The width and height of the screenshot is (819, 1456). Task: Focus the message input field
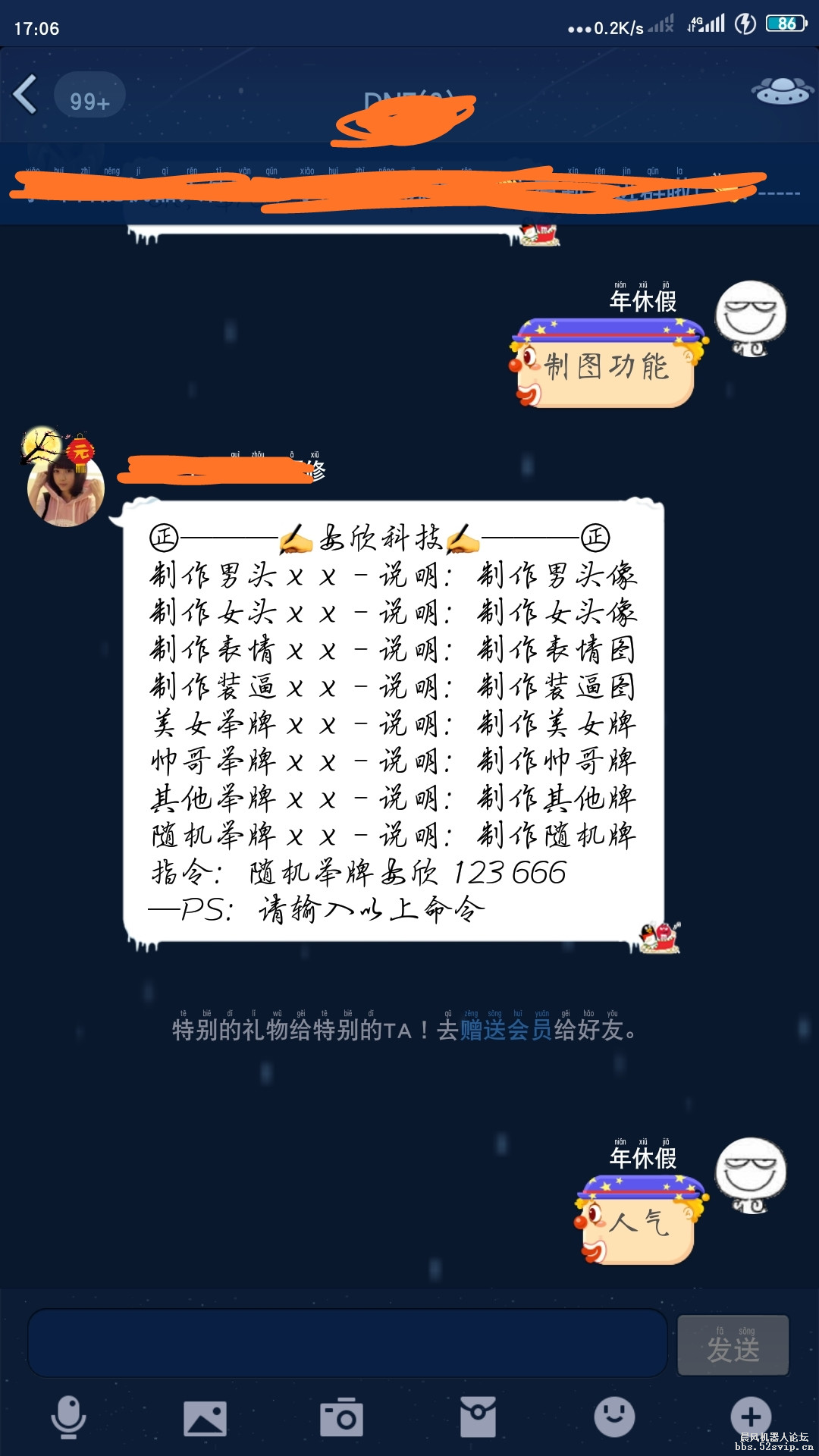point(347,1343)
